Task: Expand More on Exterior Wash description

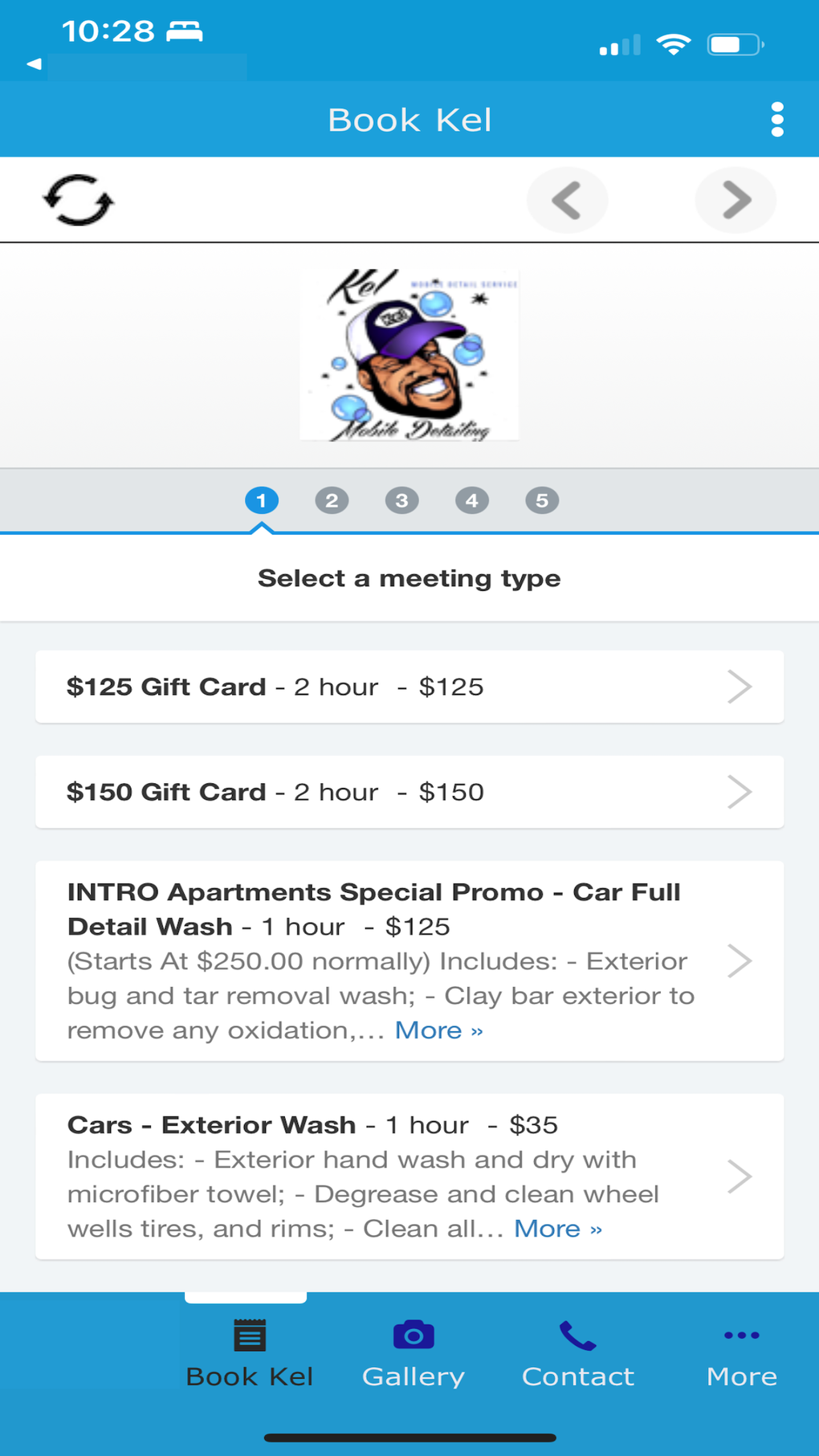Action: pos(557,1229)
